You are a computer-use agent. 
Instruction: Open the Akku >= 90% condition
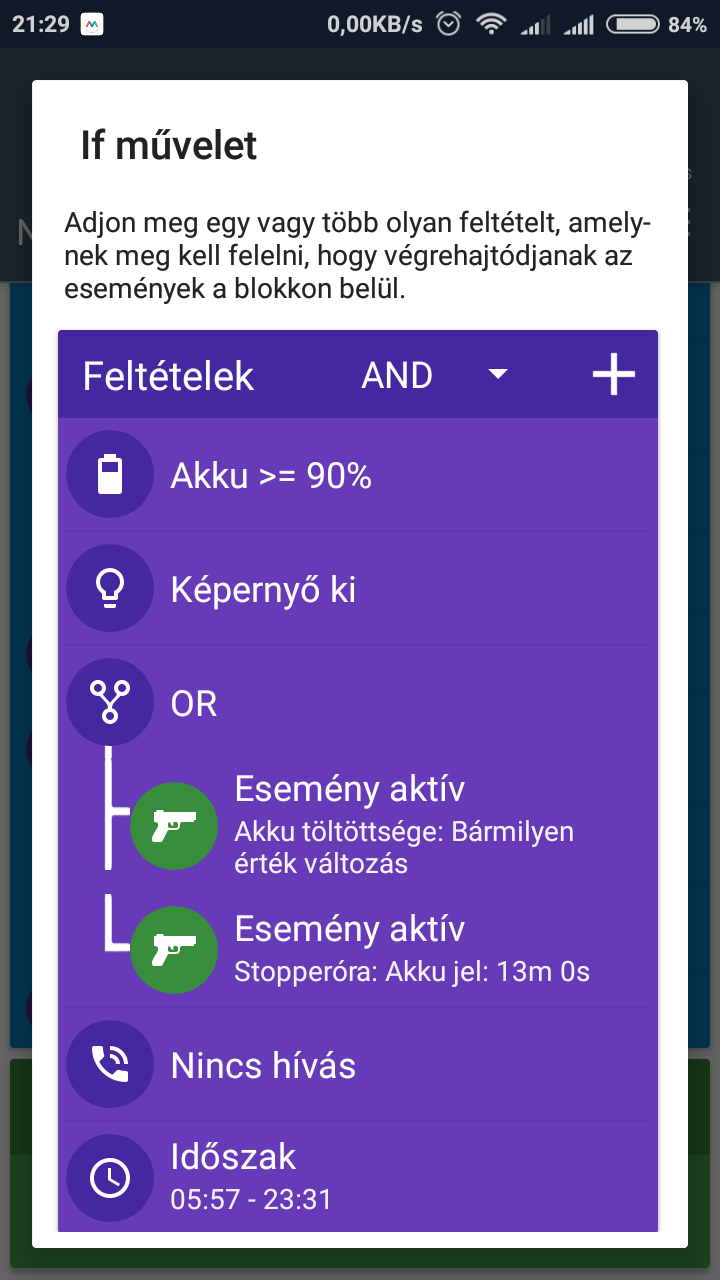click(358, 476)
